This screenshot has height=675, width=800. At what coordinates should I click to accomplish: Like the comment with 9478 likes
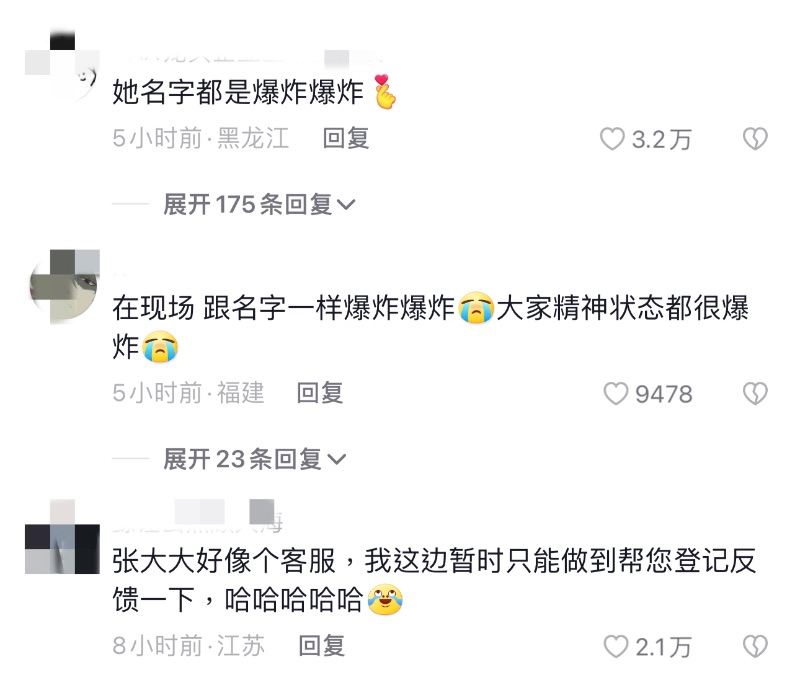615,394
